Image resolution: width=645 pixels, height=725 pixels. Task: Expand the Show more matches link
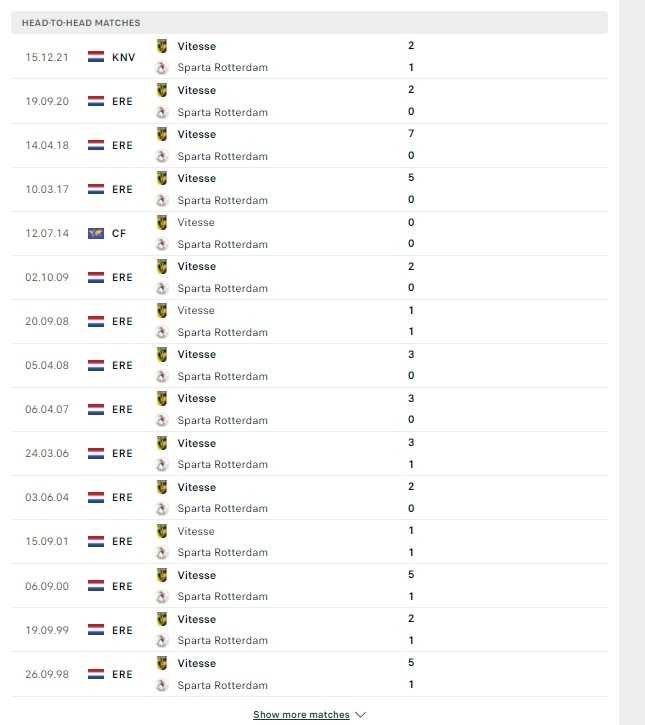309,714
